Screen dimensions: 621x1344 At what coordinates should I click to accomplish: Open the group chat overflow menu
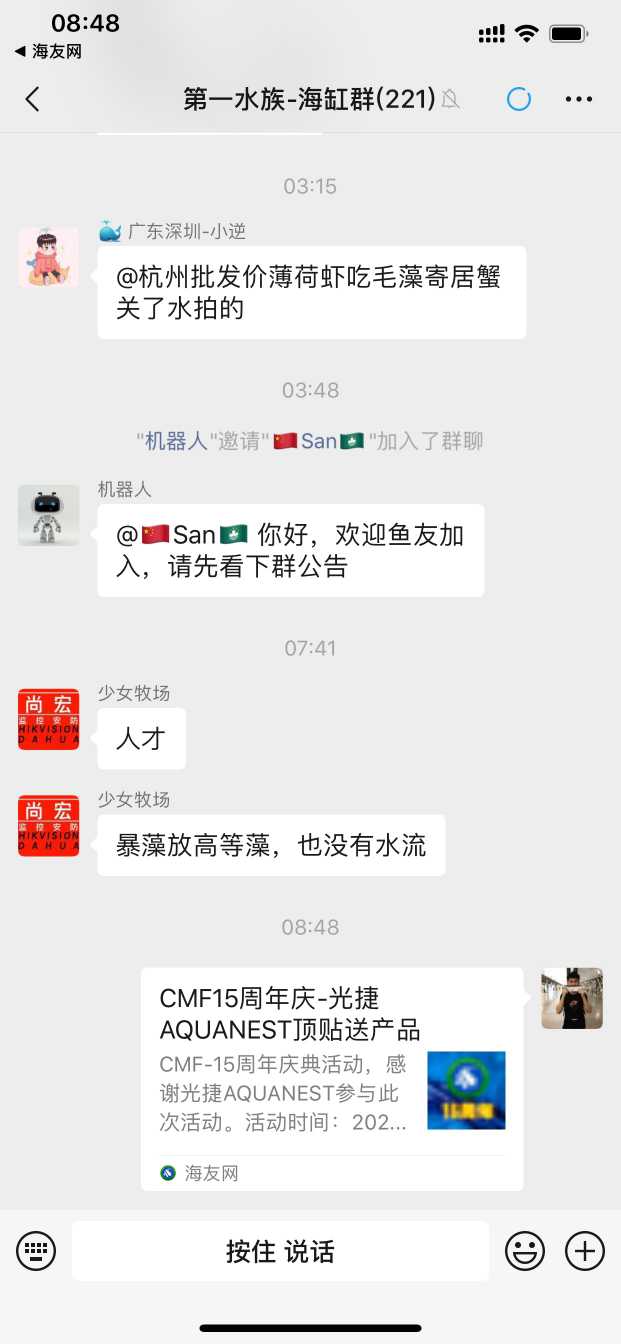coord(579,99)
